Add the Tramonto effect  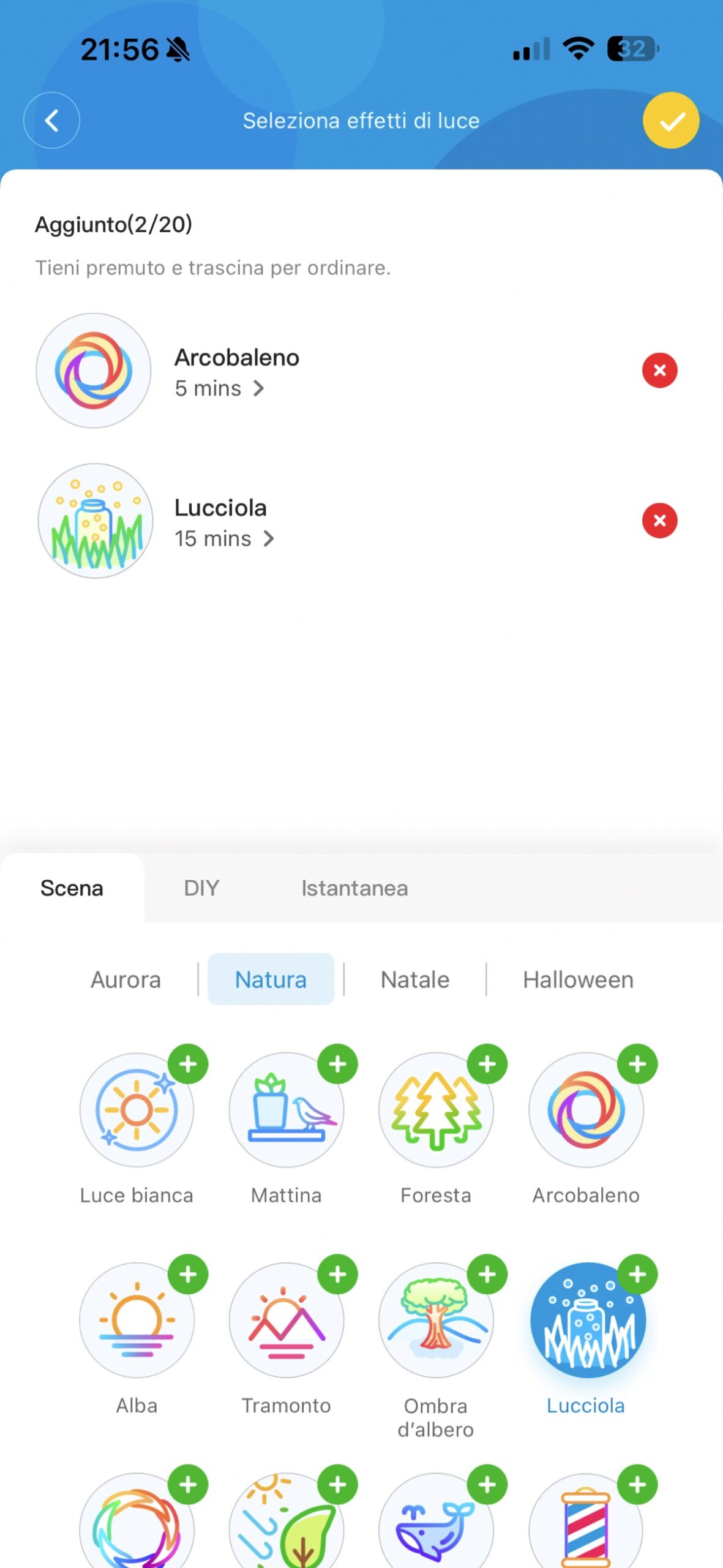(337, 1274)
